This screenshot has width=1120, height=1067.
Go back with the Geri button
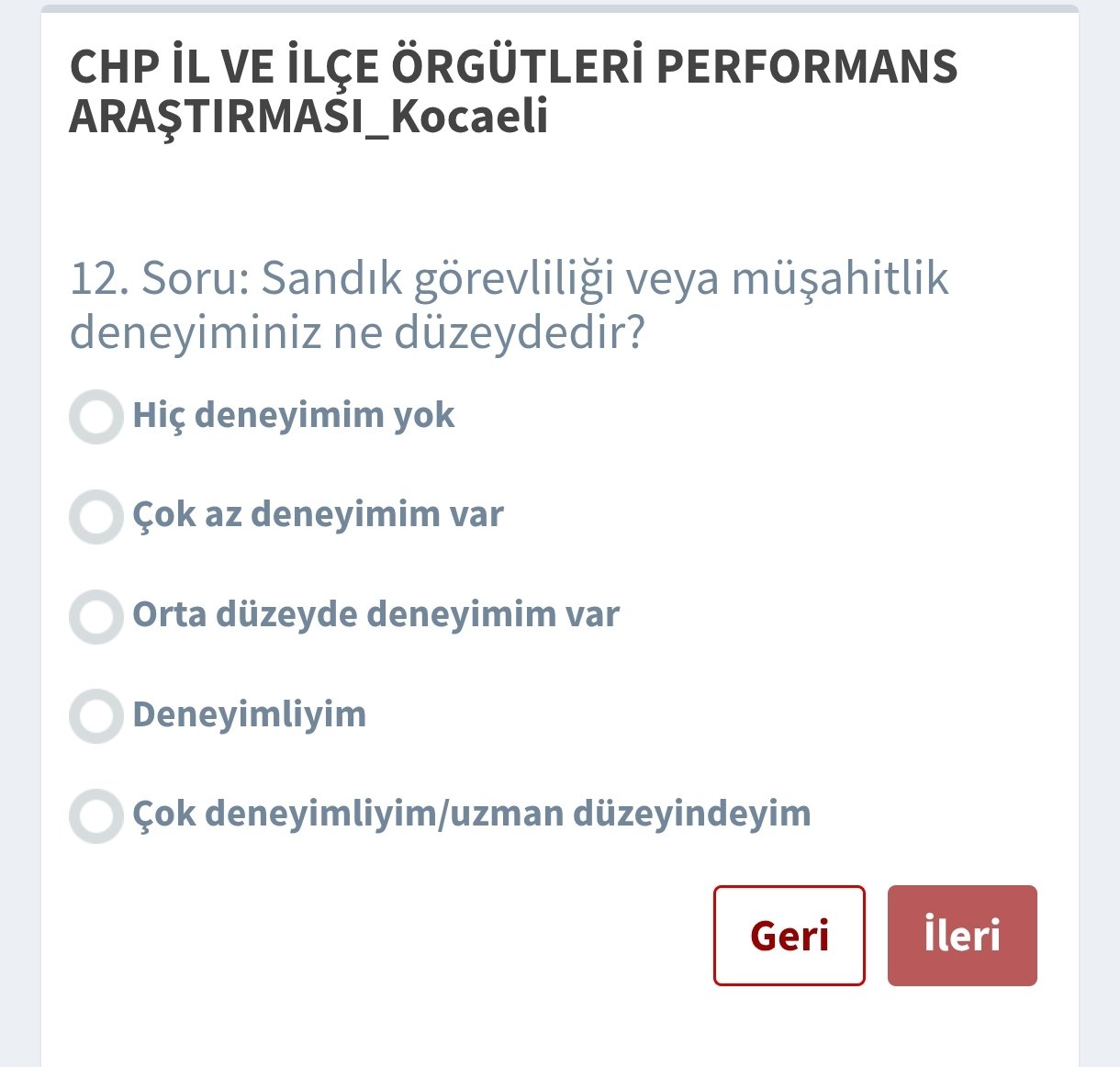789,936
